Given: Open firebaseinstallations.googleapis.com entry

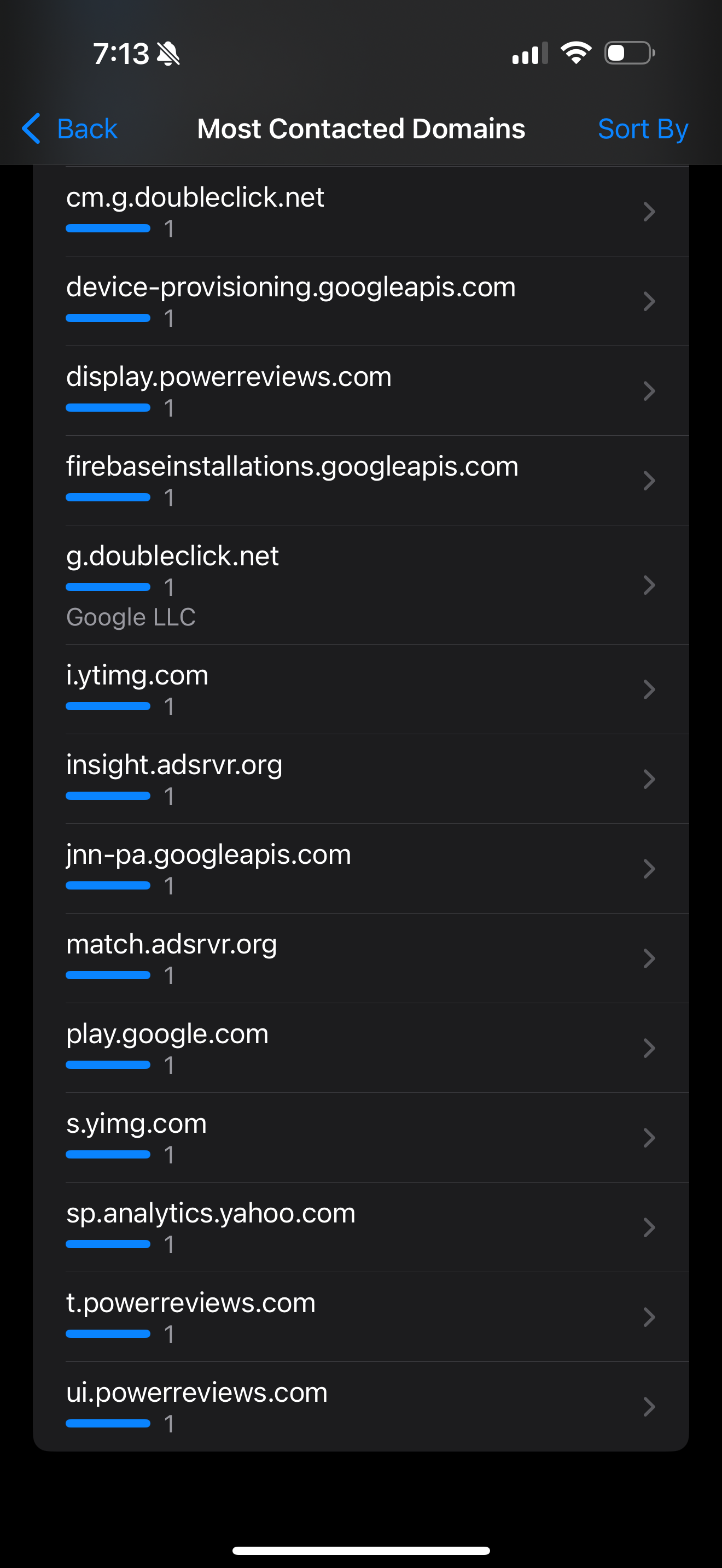Looking at the screenshot, I should tap(361, 480).
